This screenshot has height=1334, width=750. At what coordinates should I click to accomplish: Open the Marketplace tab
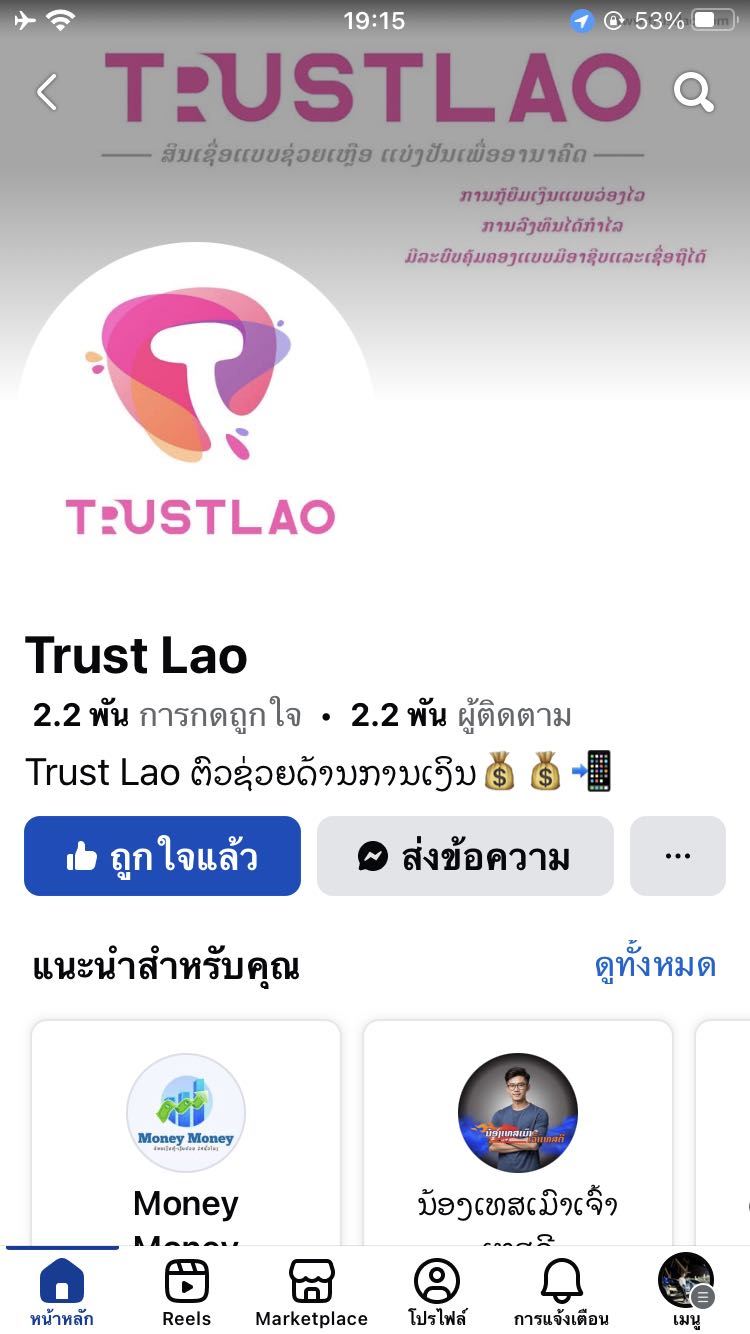[x=311, y=1290]
